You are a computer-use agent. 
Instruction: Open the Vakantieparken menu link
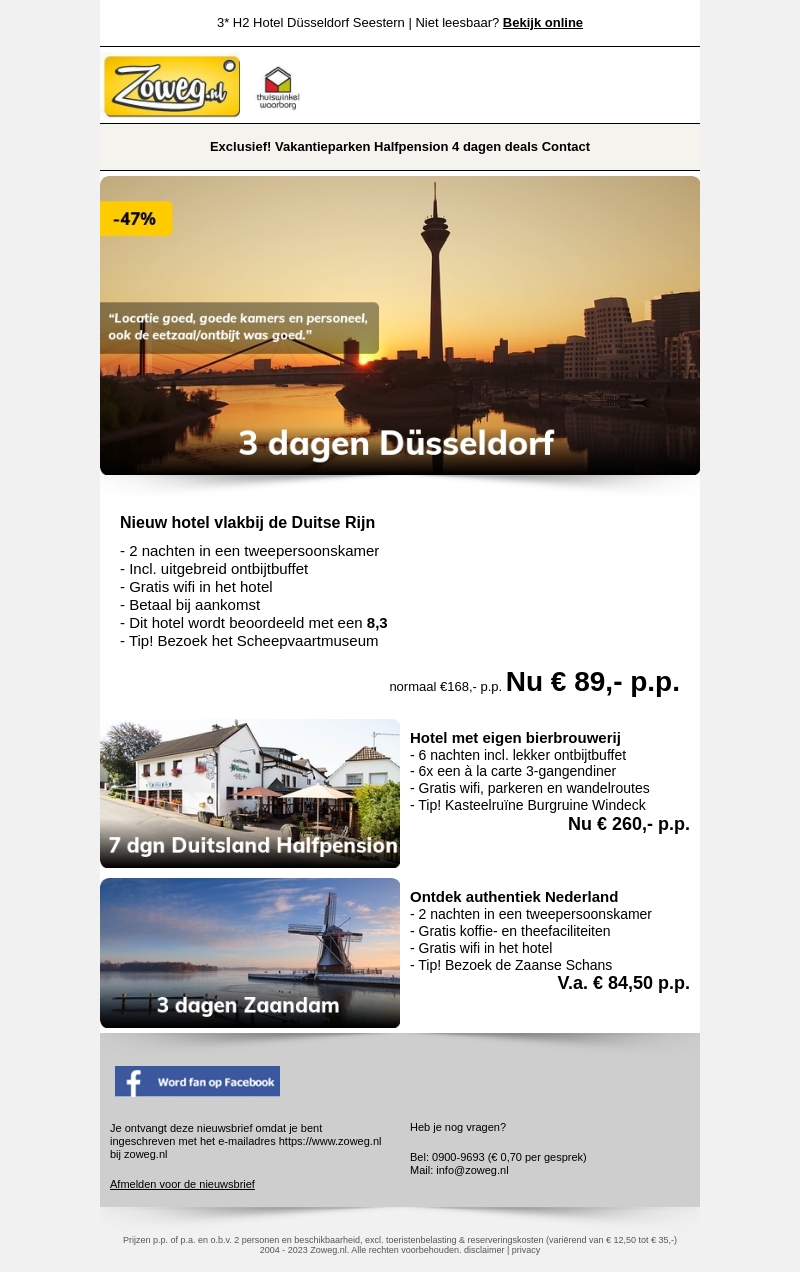322,147
